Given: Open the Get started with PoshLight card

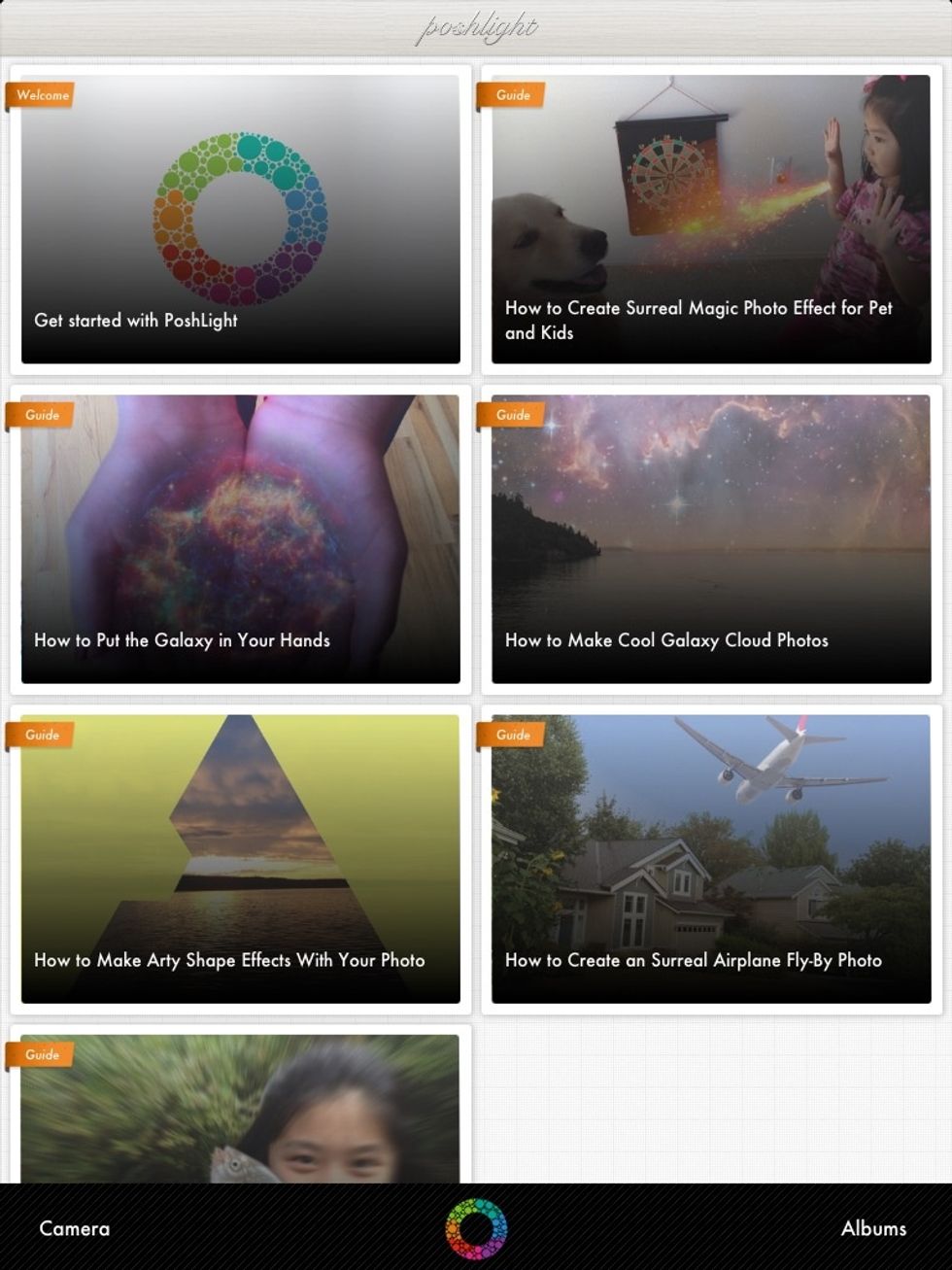Looking at the screenshot, I should [240, 220].
